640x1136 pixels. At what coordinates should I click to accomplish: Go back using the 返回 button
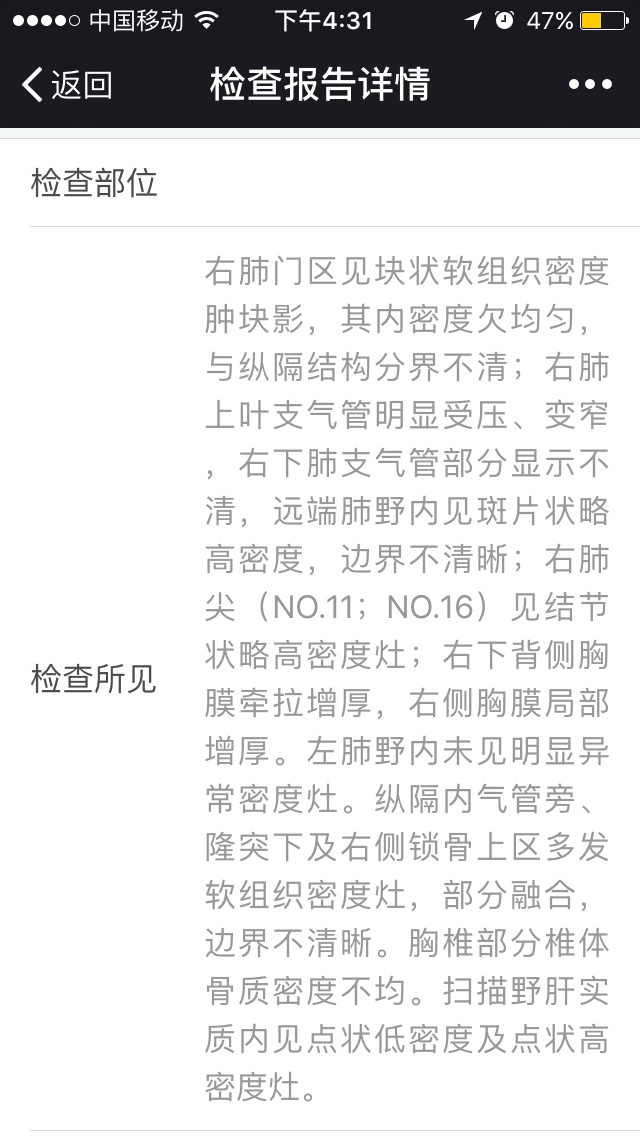(x=67, y=85)
